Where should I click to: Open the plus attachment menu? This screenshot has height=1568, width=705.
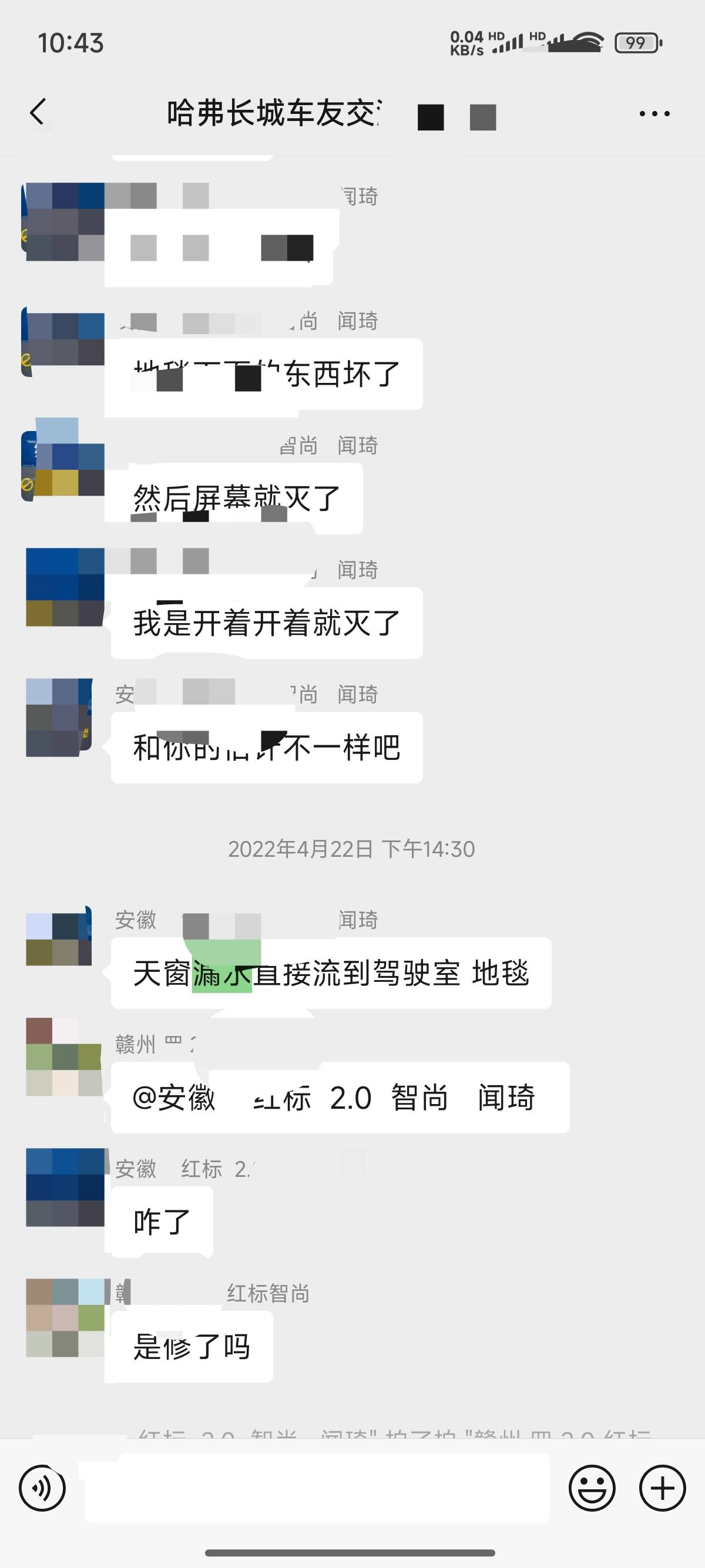point(662,1488)
